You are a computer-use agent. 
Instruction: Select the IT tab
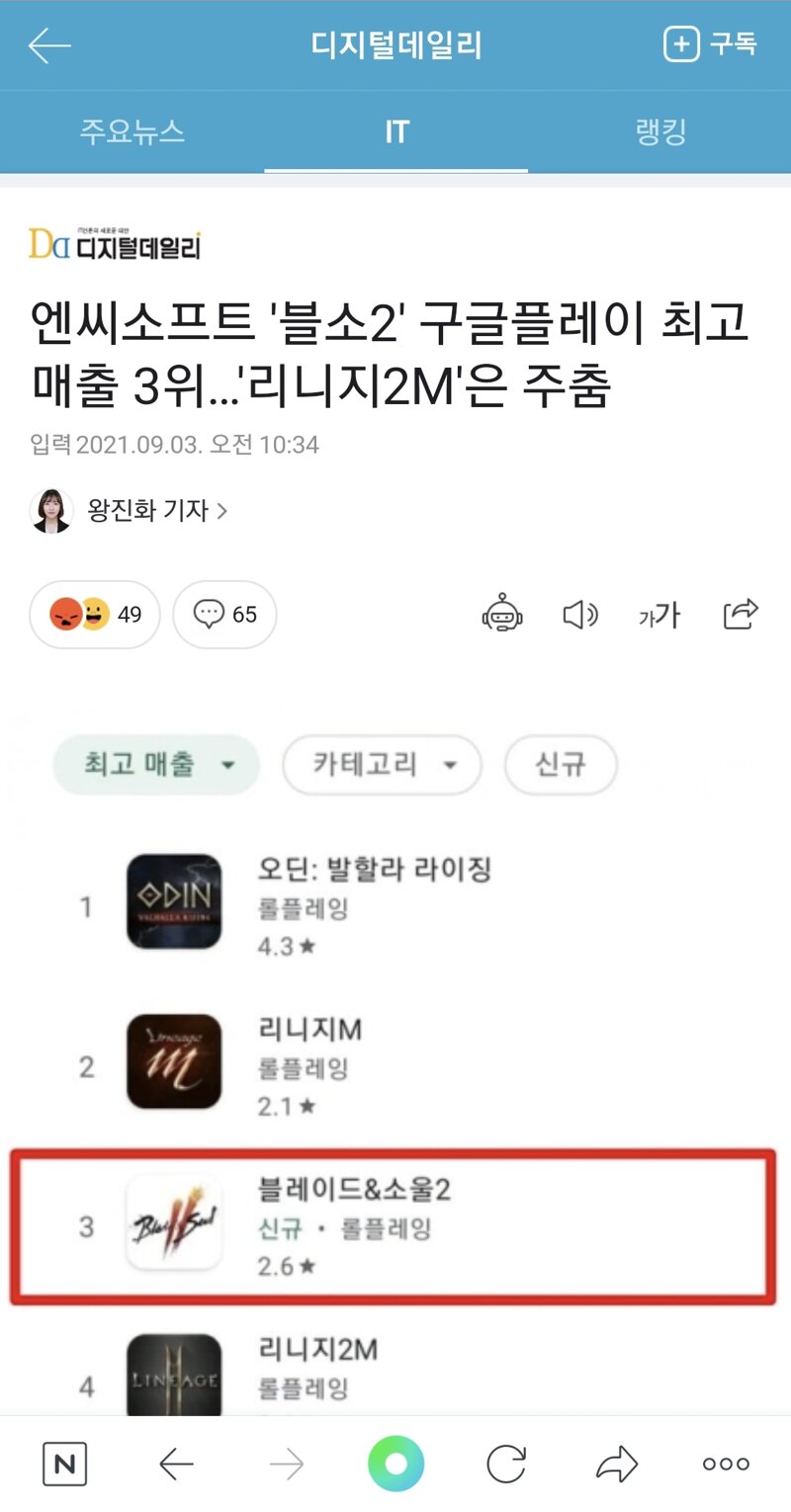[396, 131]
